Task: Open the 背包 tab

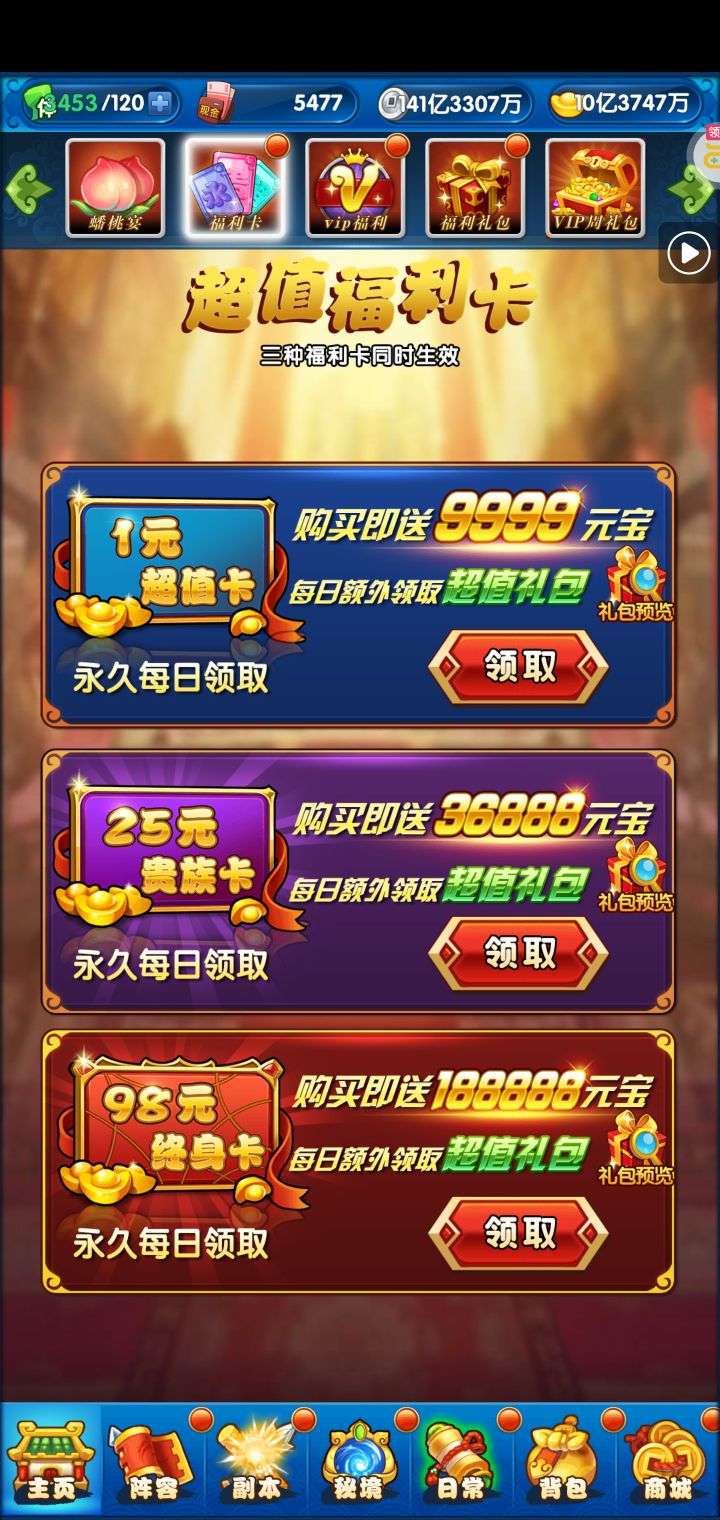Action: (565, 1460)
